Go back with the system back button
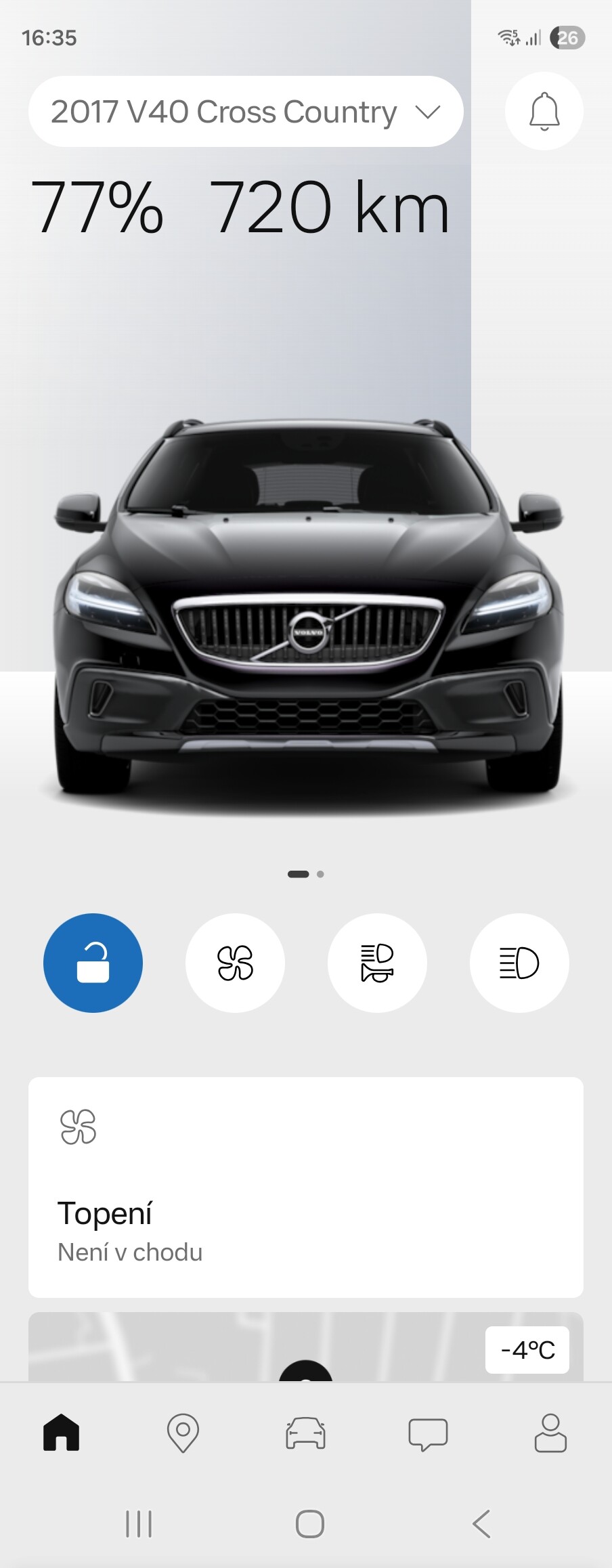 click(x=481, y=1524)
